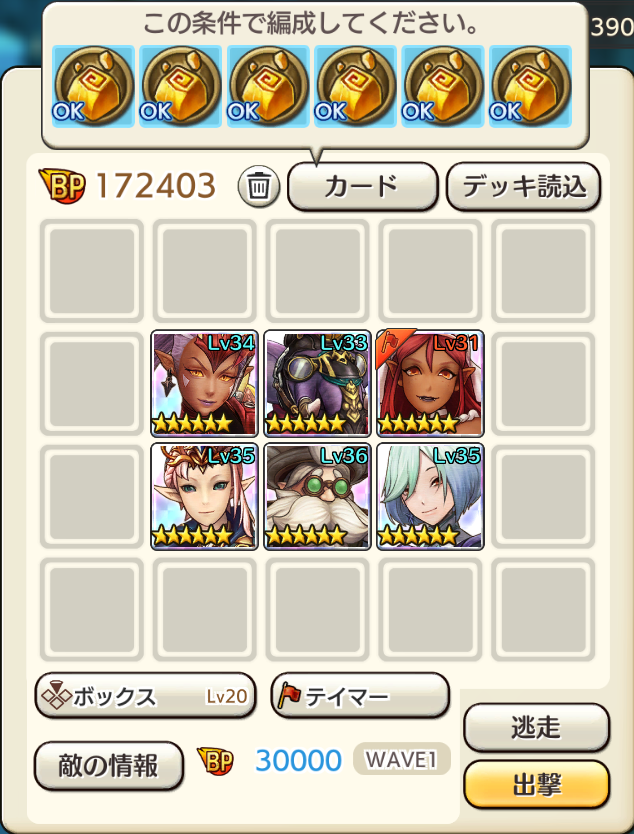The width and height of the screenshot is (634, 834).
Task: Tap the デッキ読込 button
Action: [x=523, y=186]
